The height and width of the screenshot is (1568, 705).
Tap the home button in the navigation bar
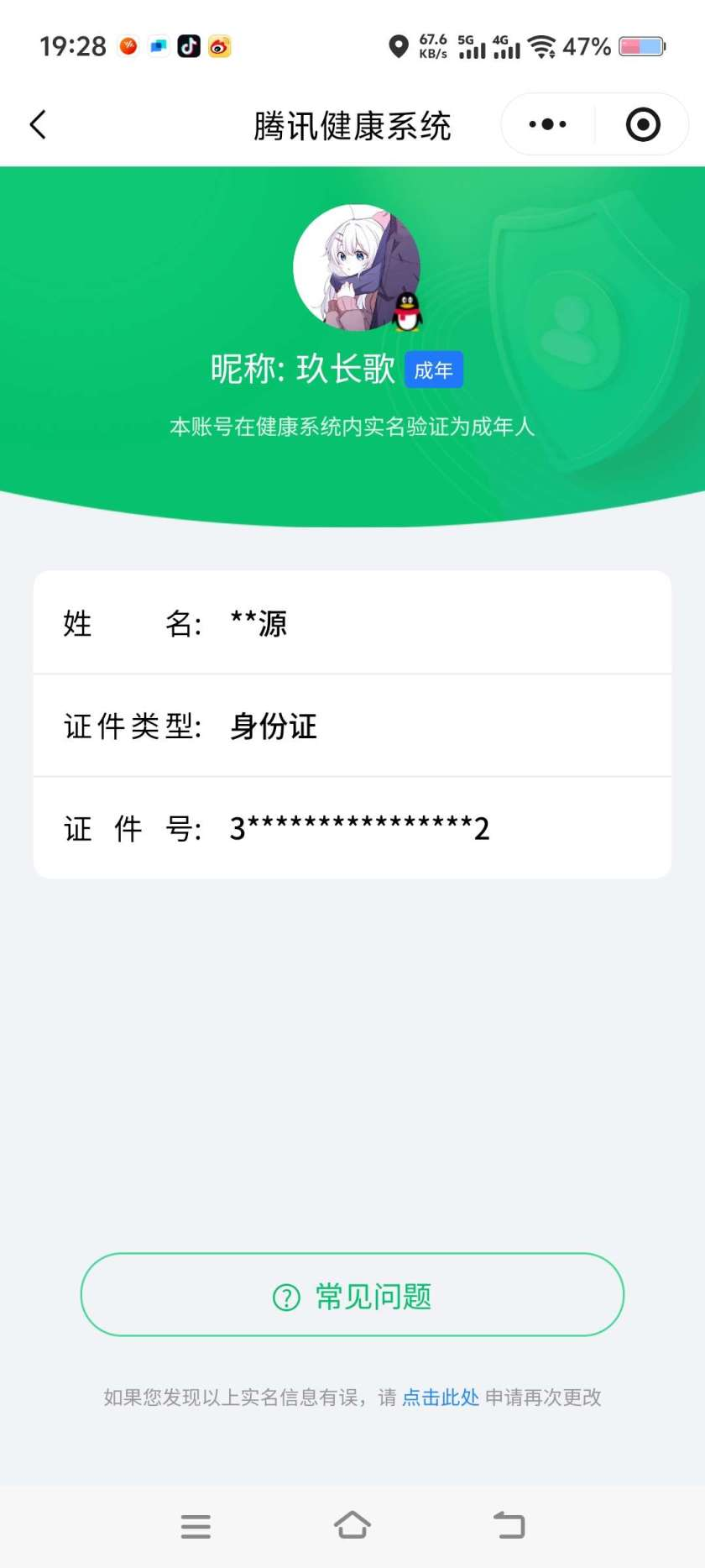(352, 1527)
